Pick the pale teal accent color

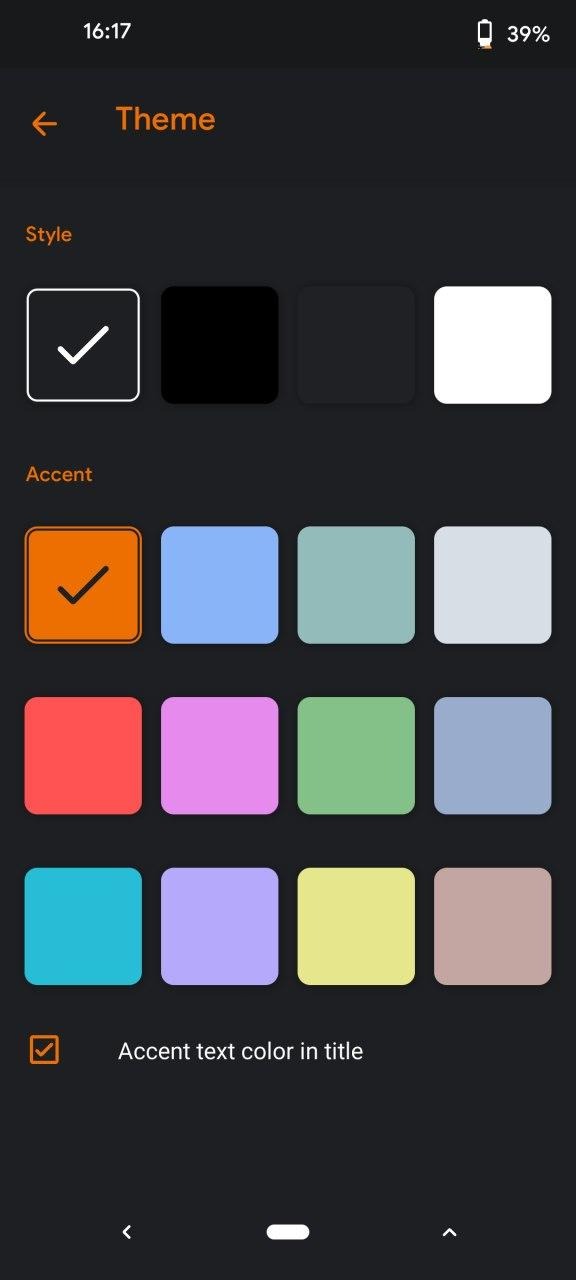click(356, 585)
